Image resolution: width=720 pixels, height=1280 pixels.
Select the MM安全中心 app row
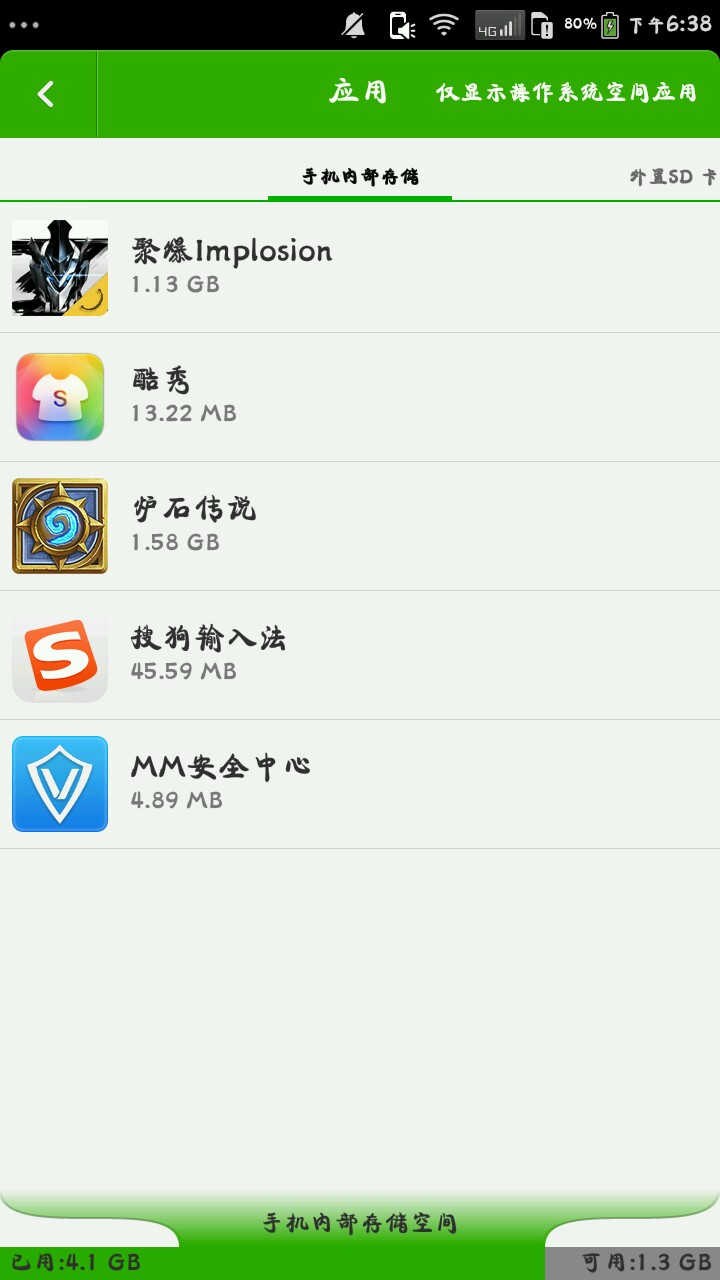coord(360,784)
